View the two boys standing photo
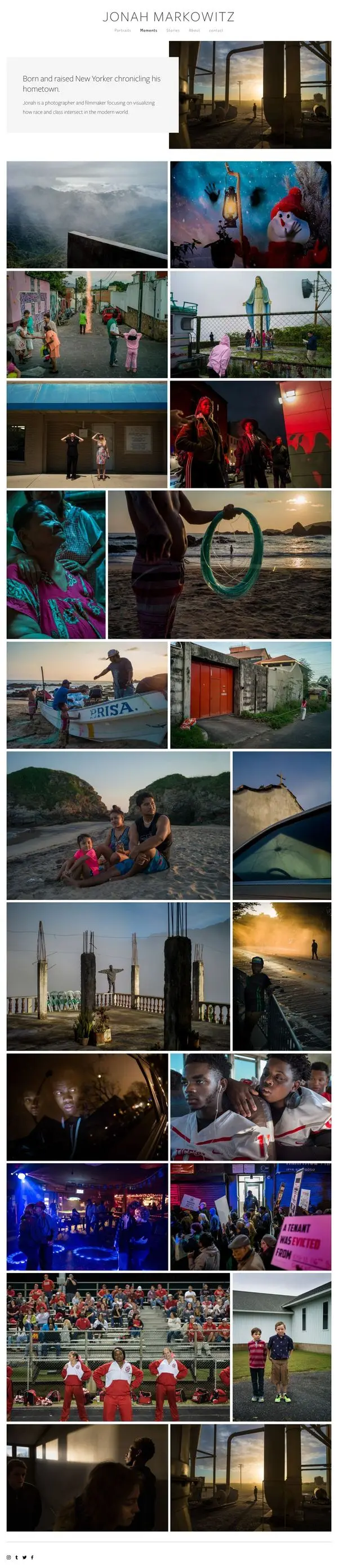The height and width of the screenshot is (1568, 338). pyautogui.click(x=282, y=1347)
